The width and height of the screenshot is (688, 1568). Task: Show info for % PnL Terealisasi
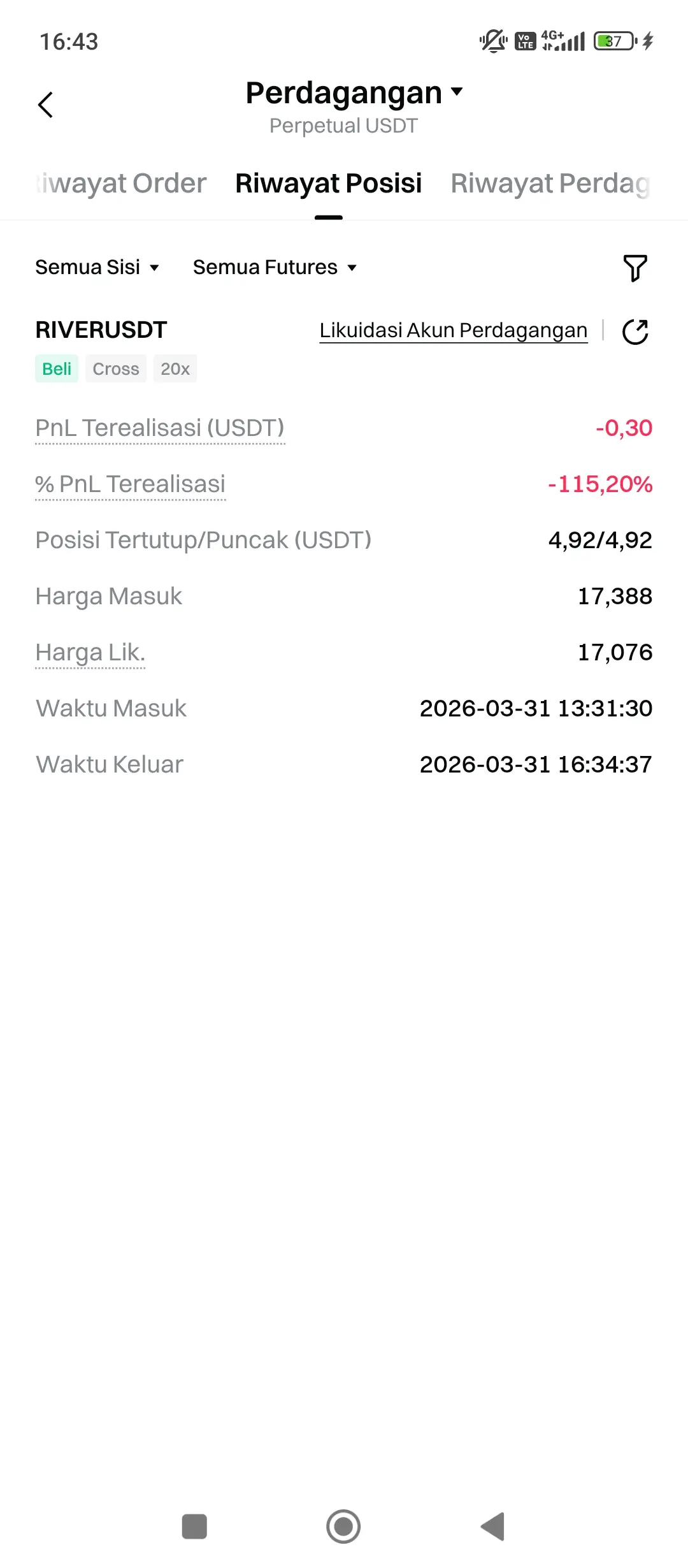point(131,484)
